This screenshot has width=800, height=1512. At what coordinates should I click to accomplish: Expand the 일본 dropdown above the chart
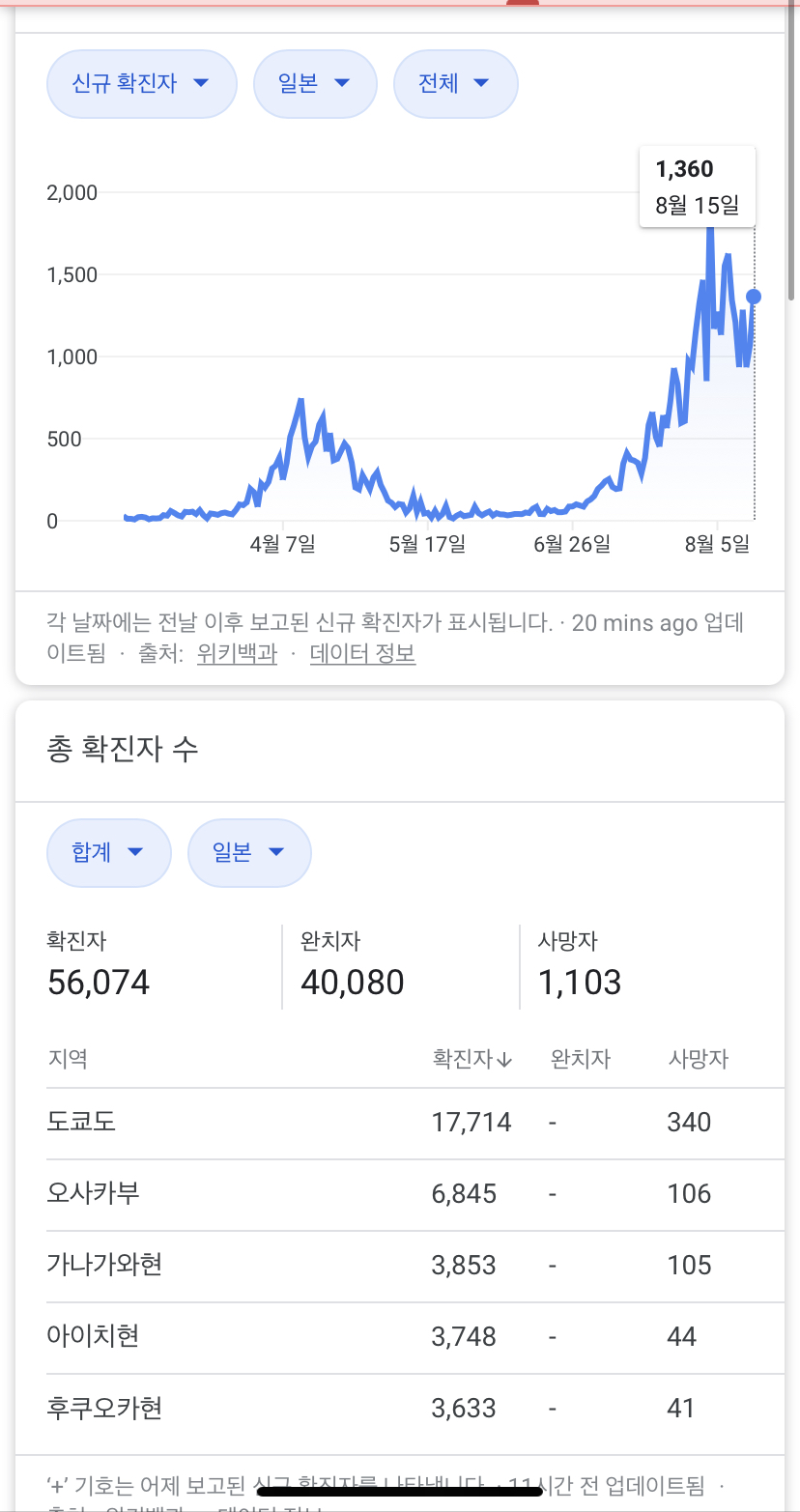click(314, 83)
